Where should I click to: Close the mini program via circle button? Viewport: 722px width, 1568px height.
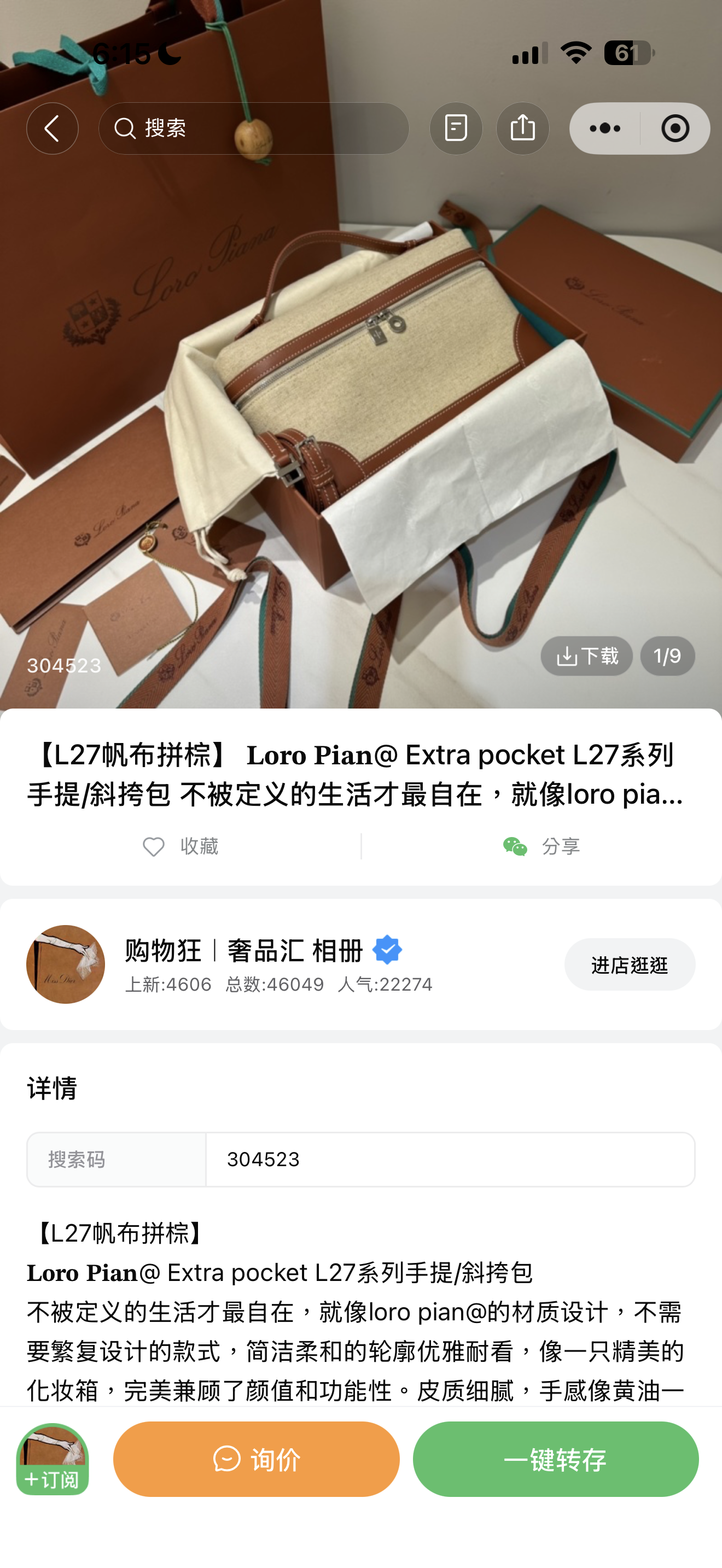pos(674,128)
